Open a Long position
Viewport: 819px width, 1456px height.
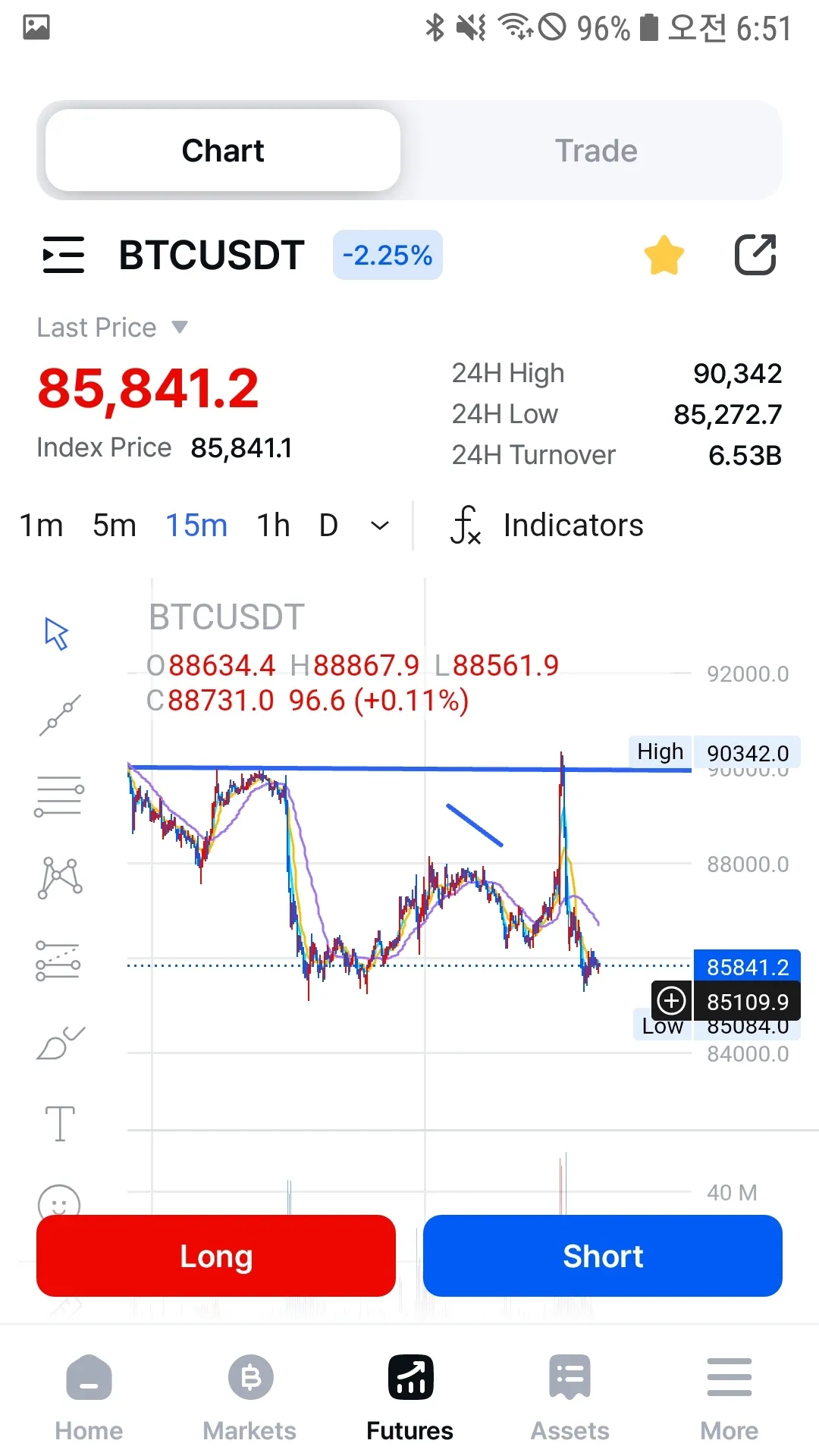[x=216, y=1256]
